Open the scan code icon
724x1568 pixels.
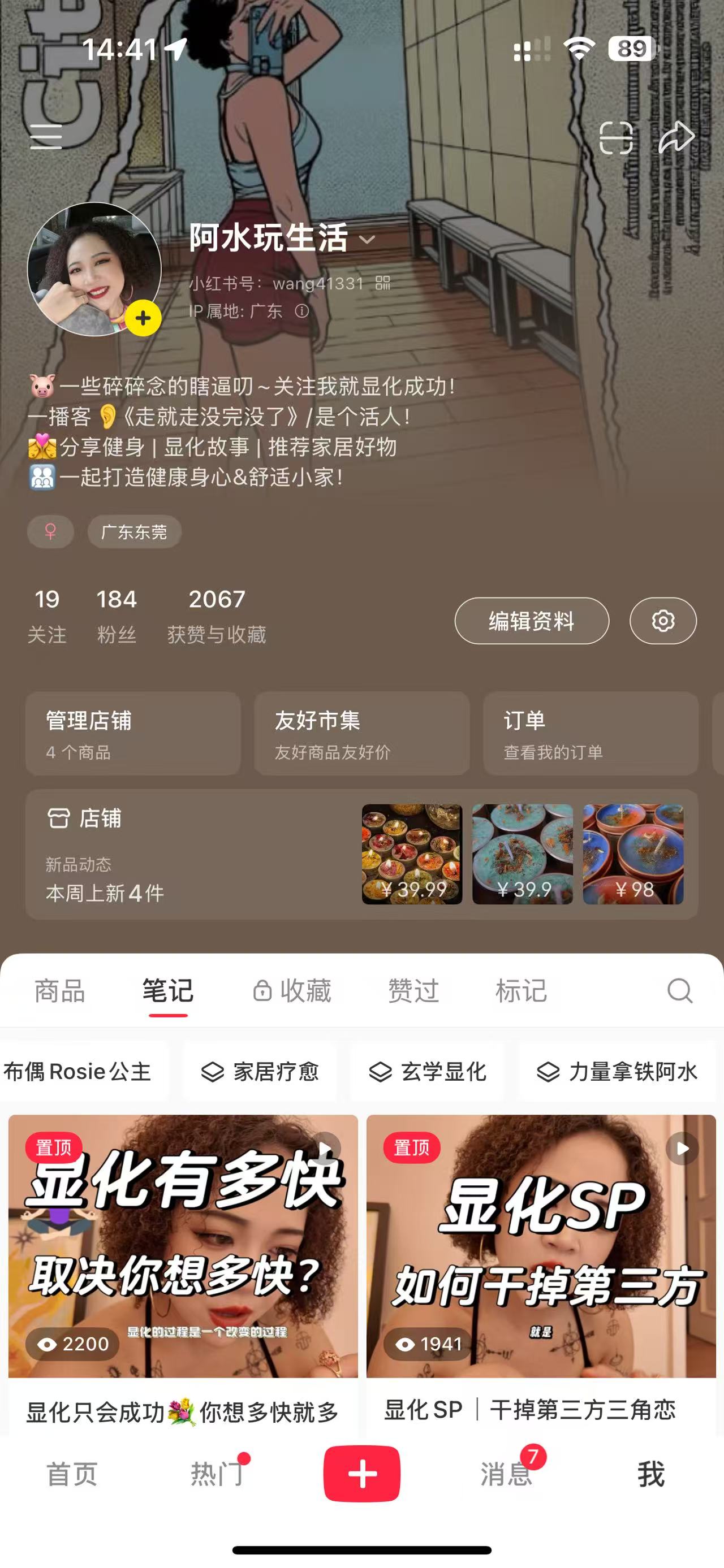click(615, 137)
